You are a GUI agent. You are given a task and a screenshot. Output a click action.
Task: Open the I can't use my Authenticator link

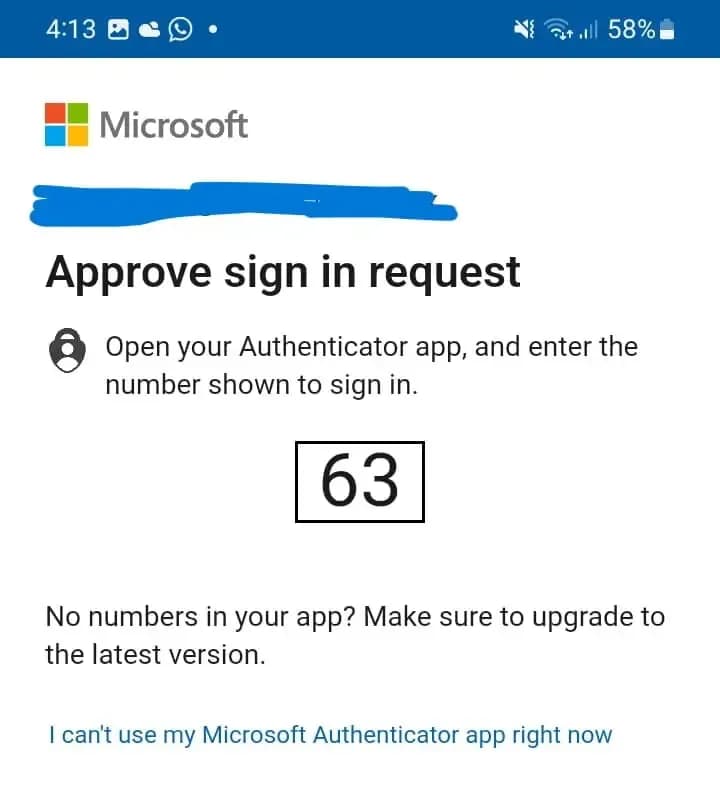pyautogui.click(x=329, y=734)
